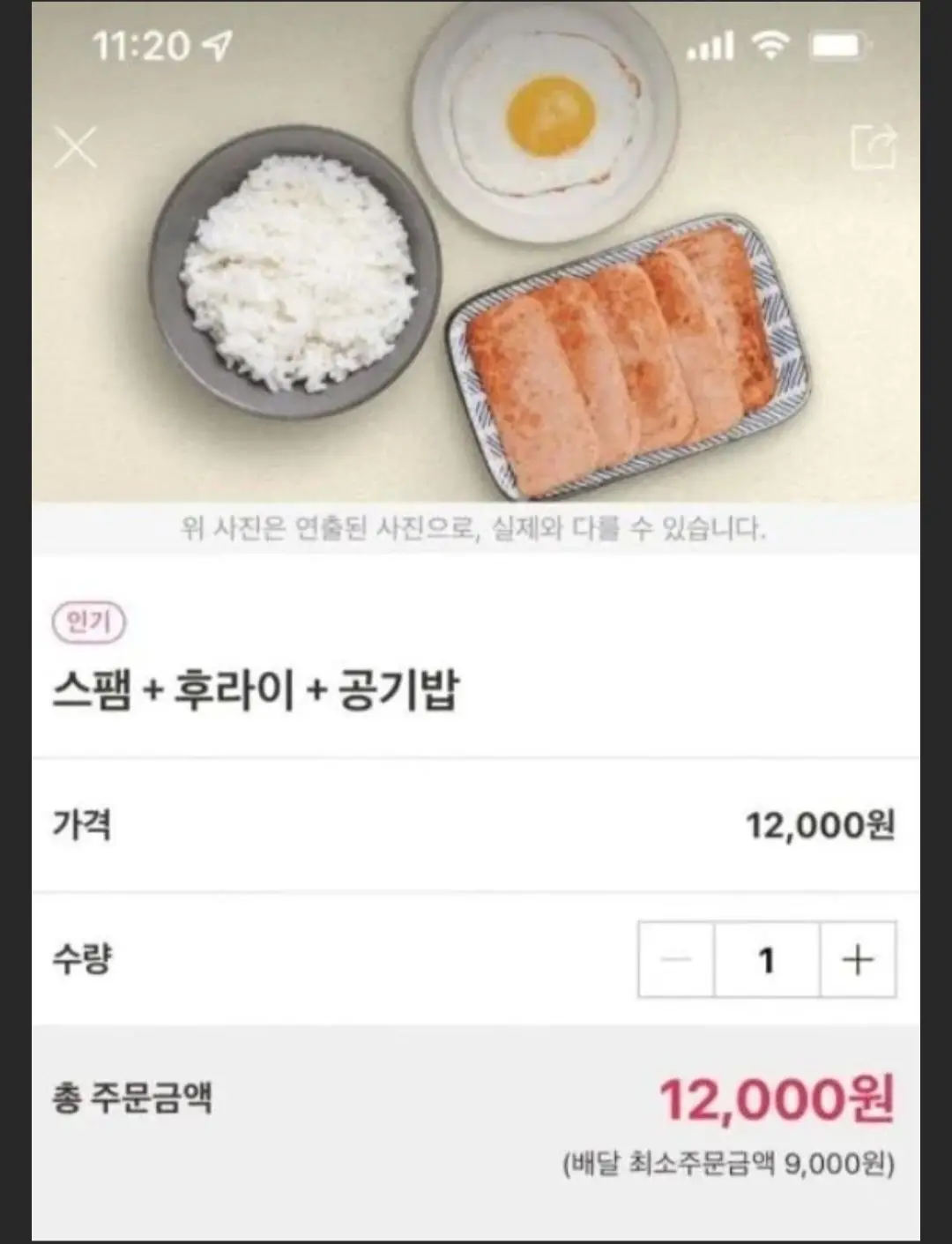952x1244 pixels.
Task: Decrease quantity with the minus button
Action: (676, 959)
